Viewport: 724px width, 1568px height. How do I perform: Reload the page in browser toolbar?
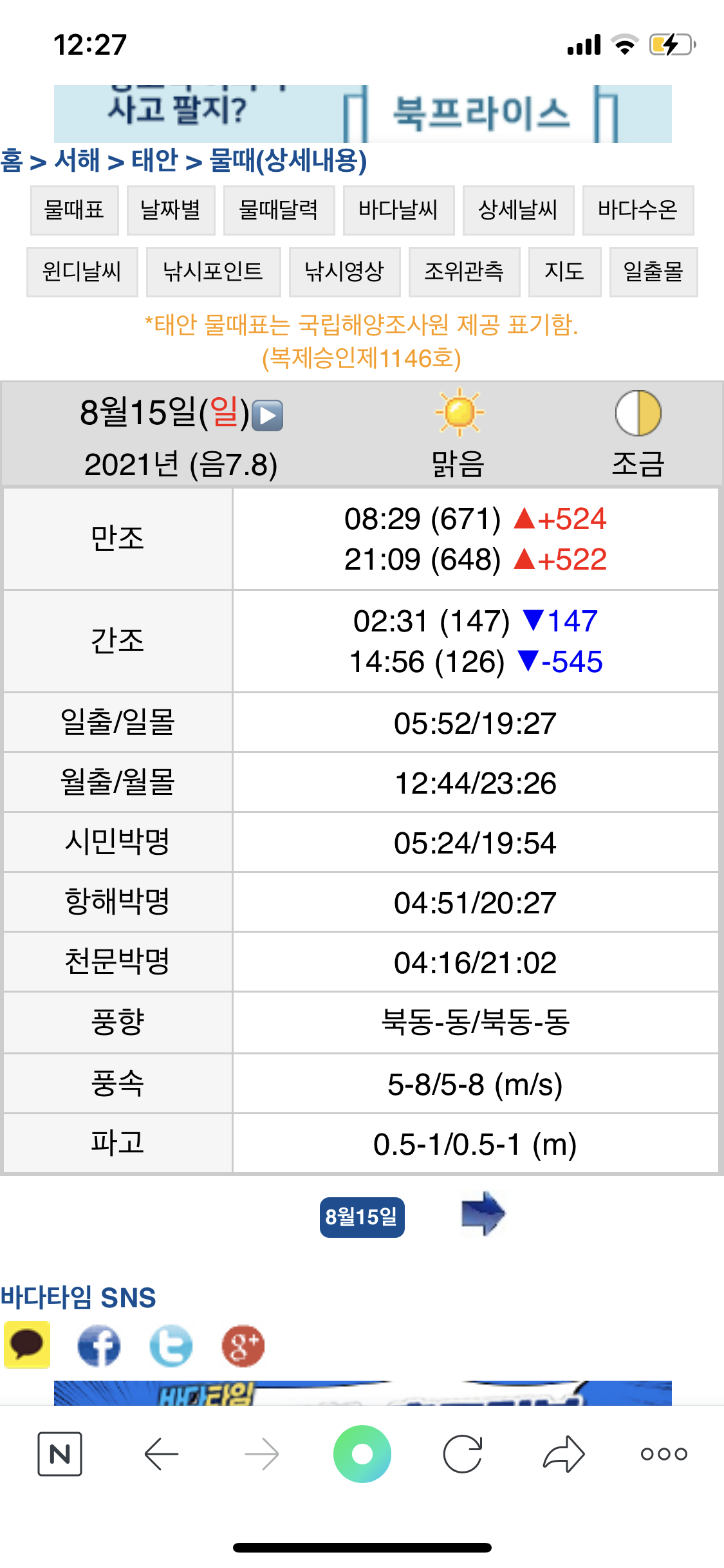[x=463, y=1454]
